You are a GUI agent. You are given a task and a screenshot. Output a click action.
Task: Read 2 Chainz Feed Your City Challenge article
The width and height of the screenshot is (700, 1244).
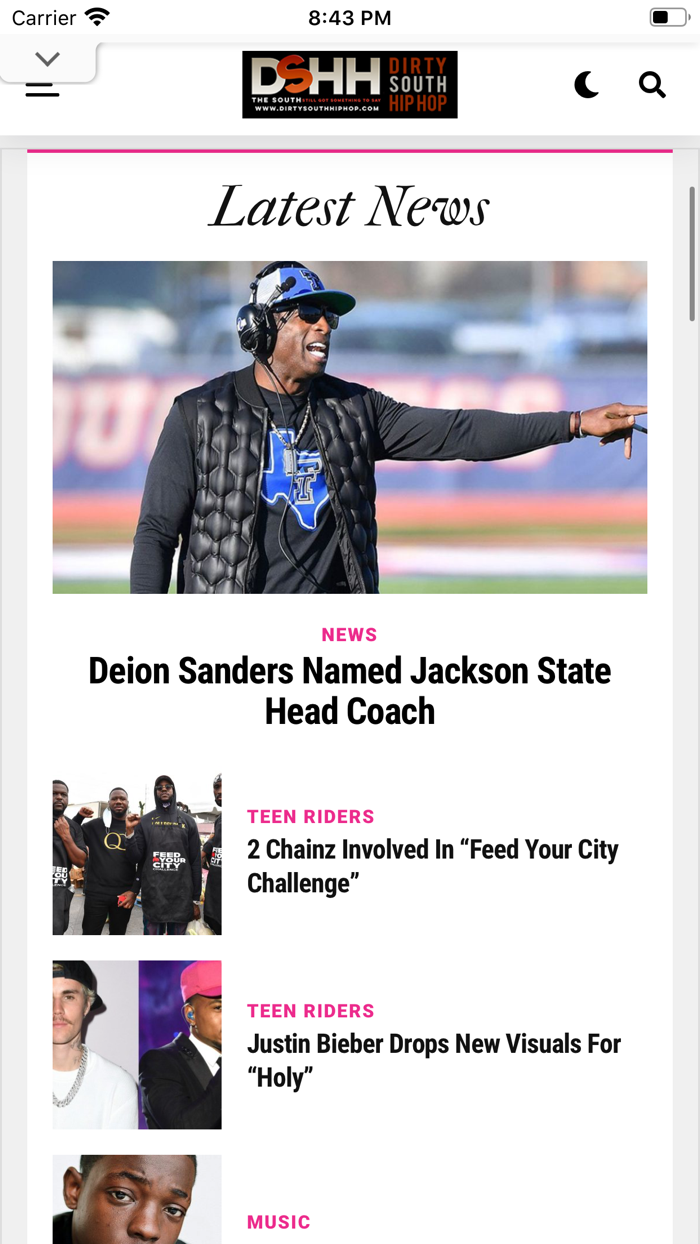[432, 866]
